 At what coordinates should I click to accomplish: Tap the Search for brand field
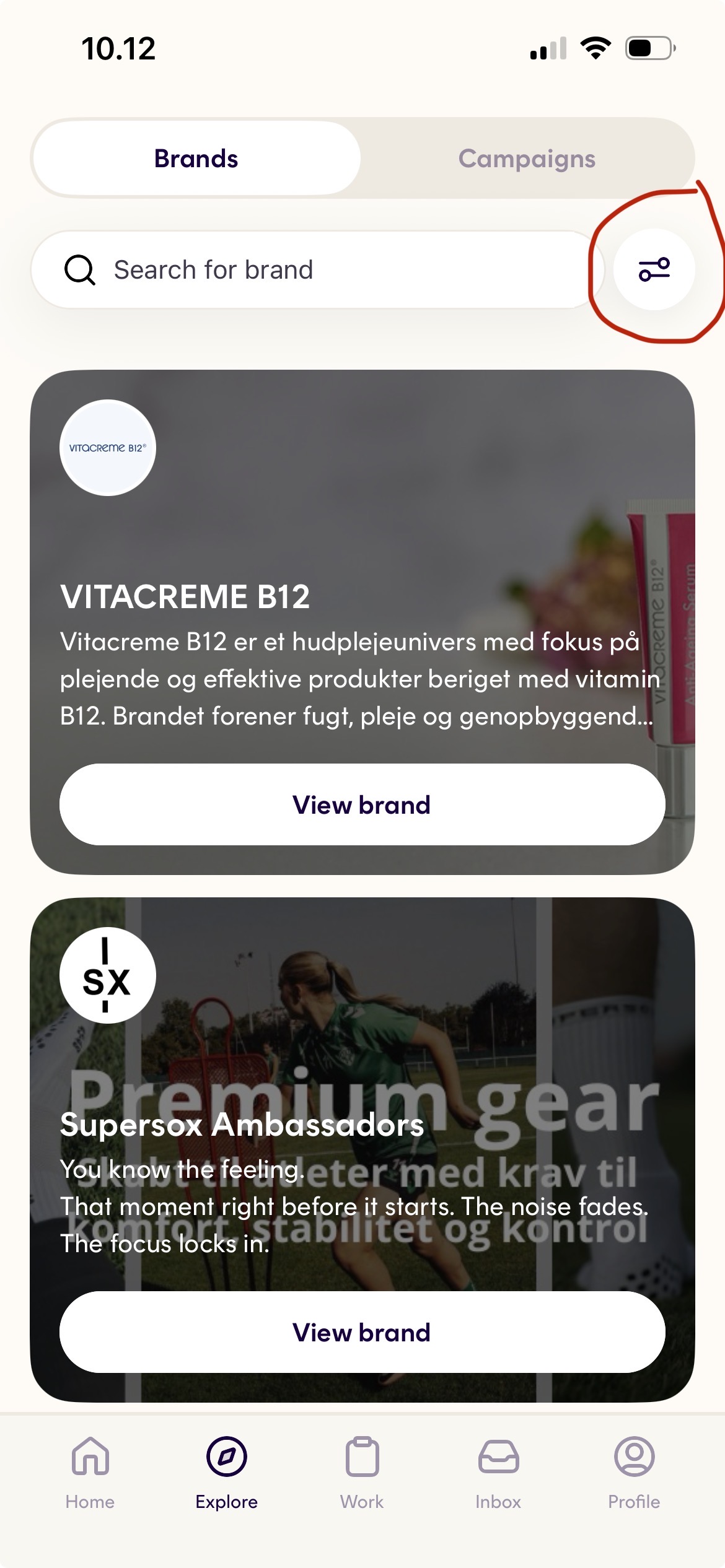310,270
